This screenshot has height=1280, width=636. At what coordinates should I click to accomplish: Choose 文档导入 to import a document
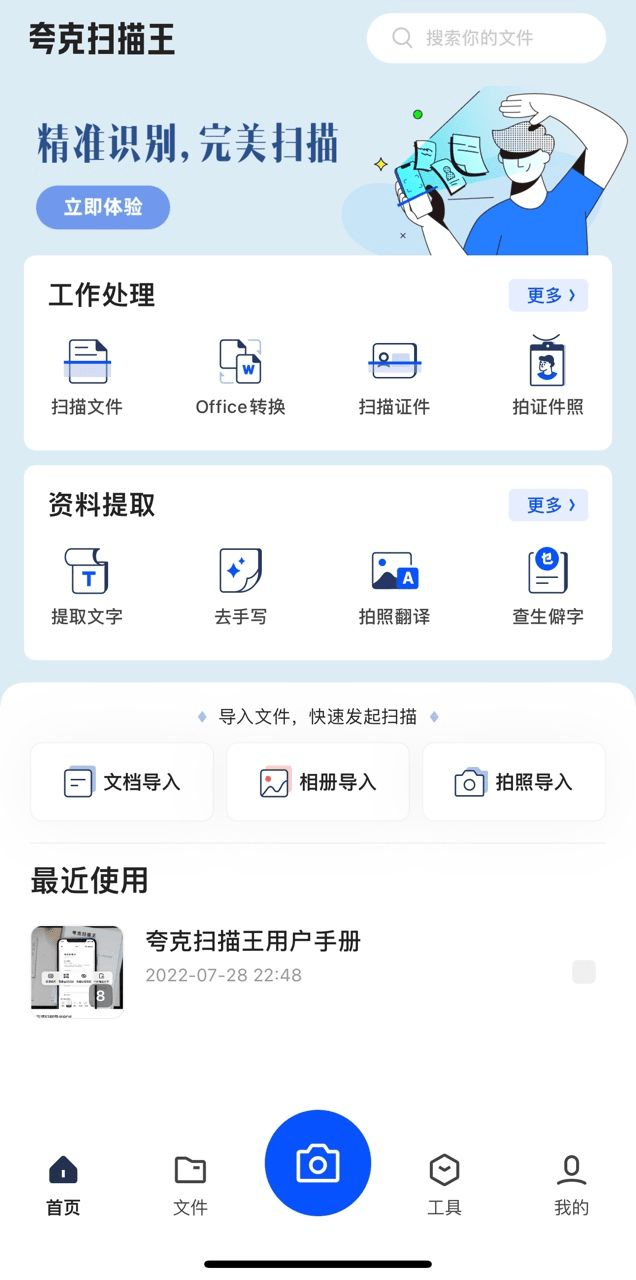click(122, 782)
